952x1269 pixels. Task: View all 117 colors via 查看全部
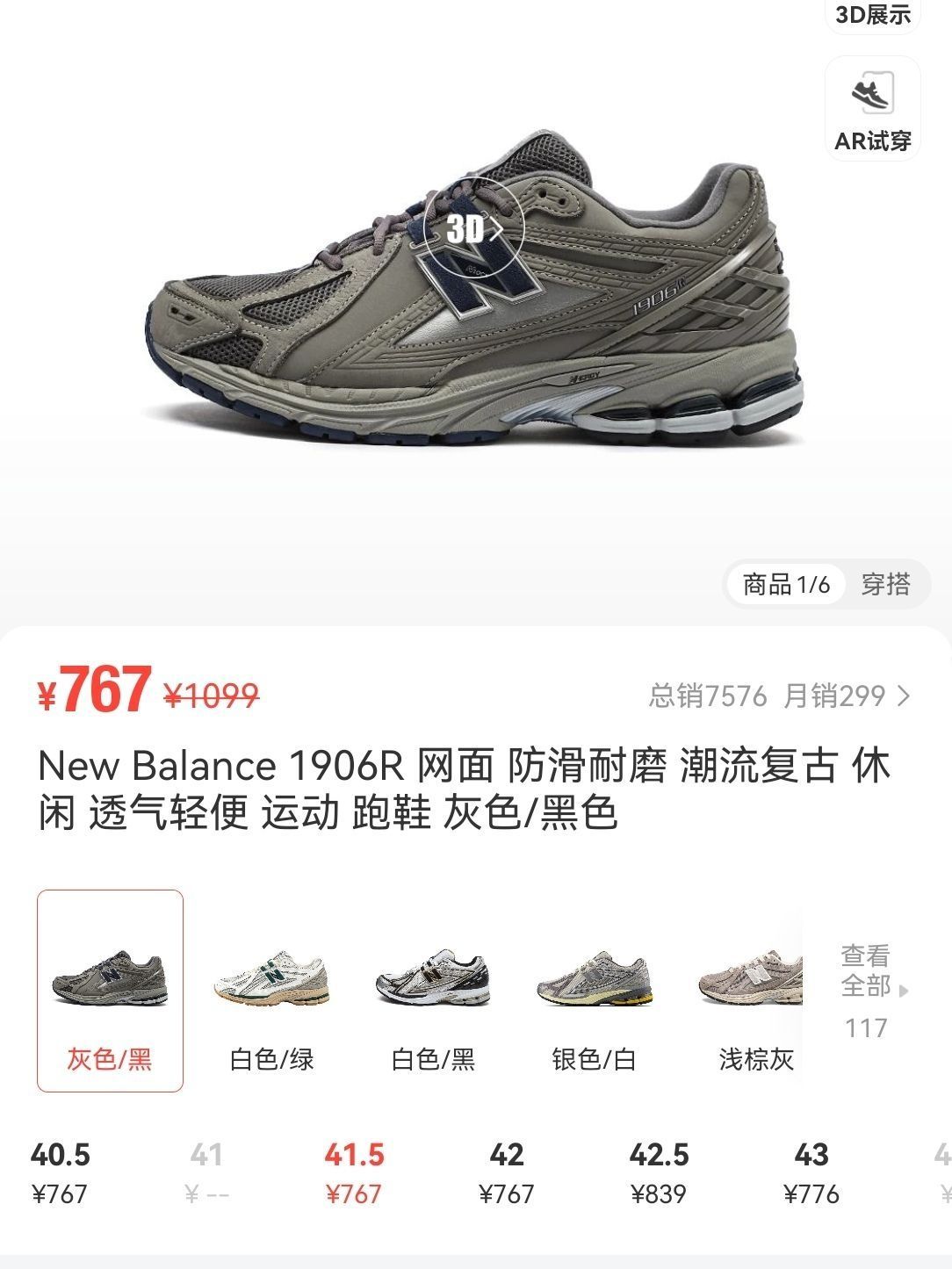869,988
